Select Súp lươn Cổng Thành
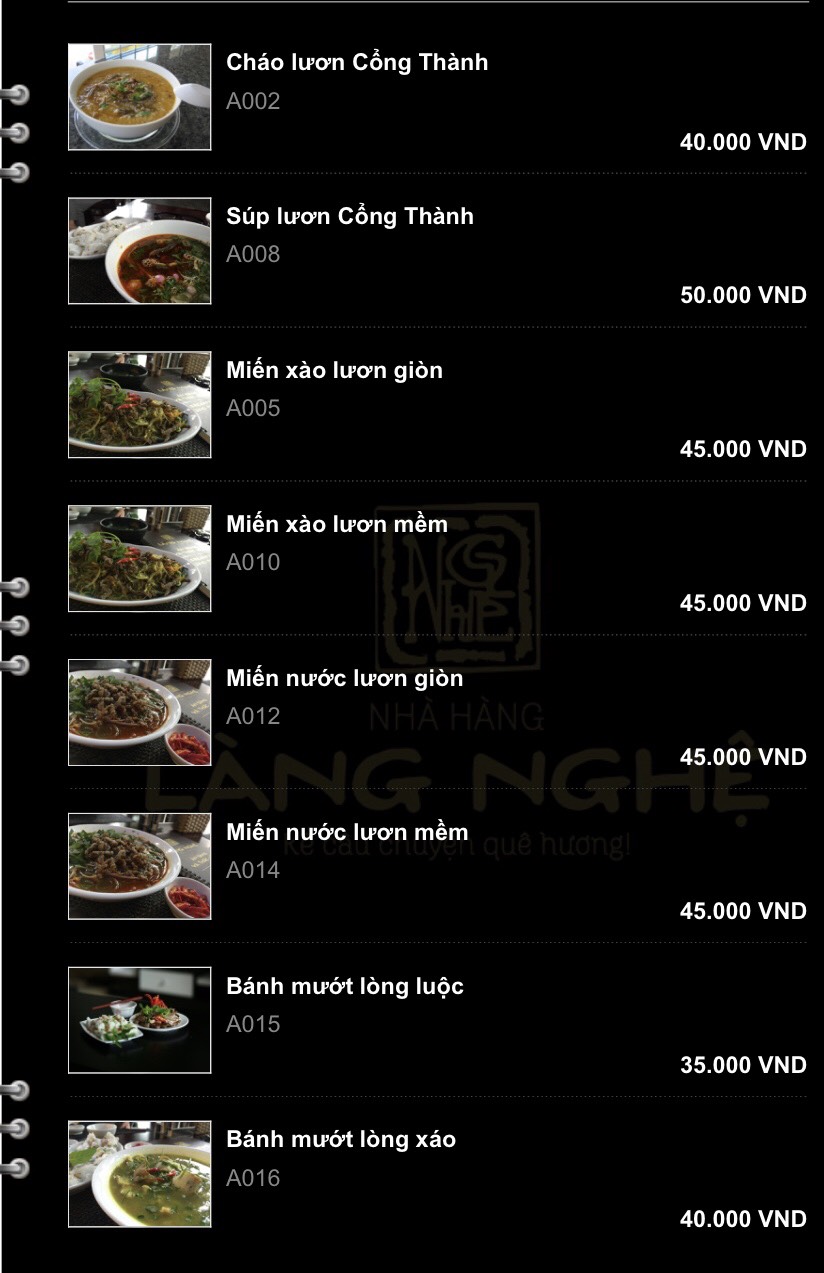This screenshot has width=824, height=1273. (x=349, y=217)
